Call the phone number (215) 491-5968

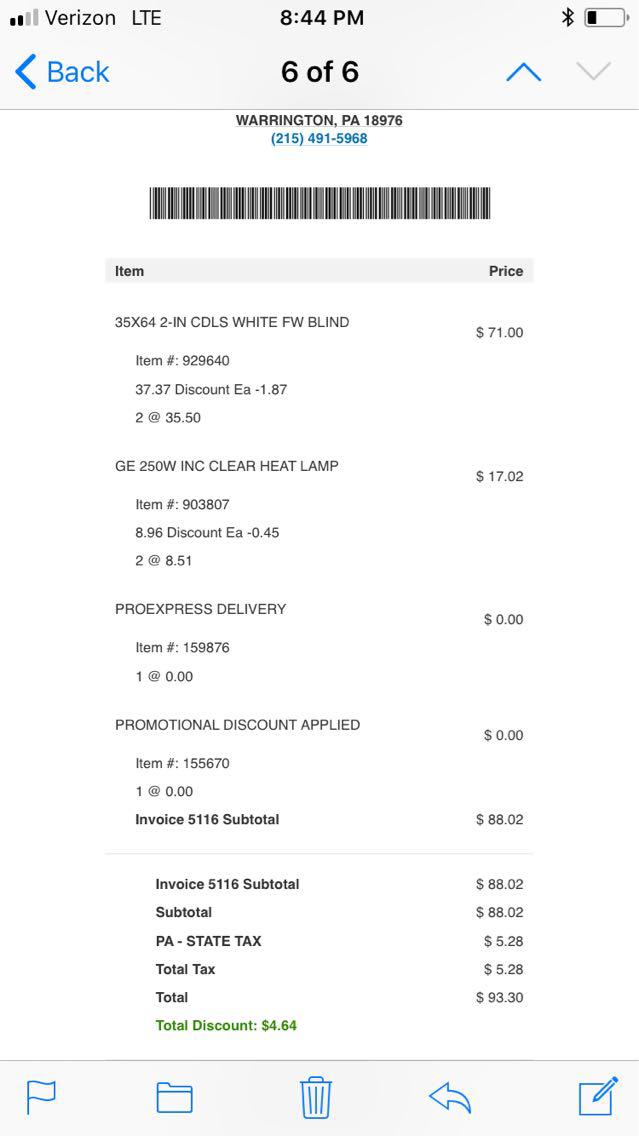(x=319, y=139)
